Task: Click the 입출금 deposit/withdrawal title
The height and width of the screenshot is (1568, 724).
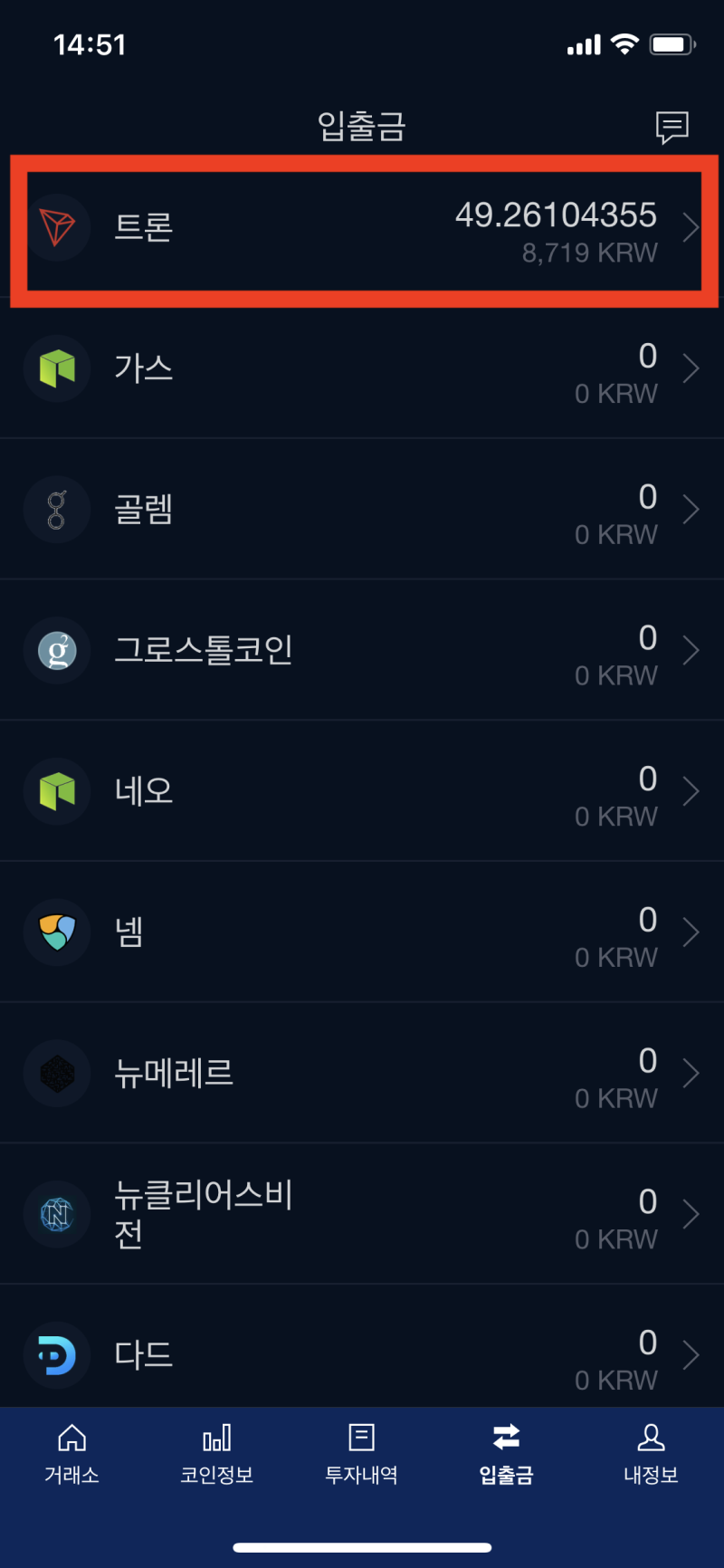Action: point(361,127)
